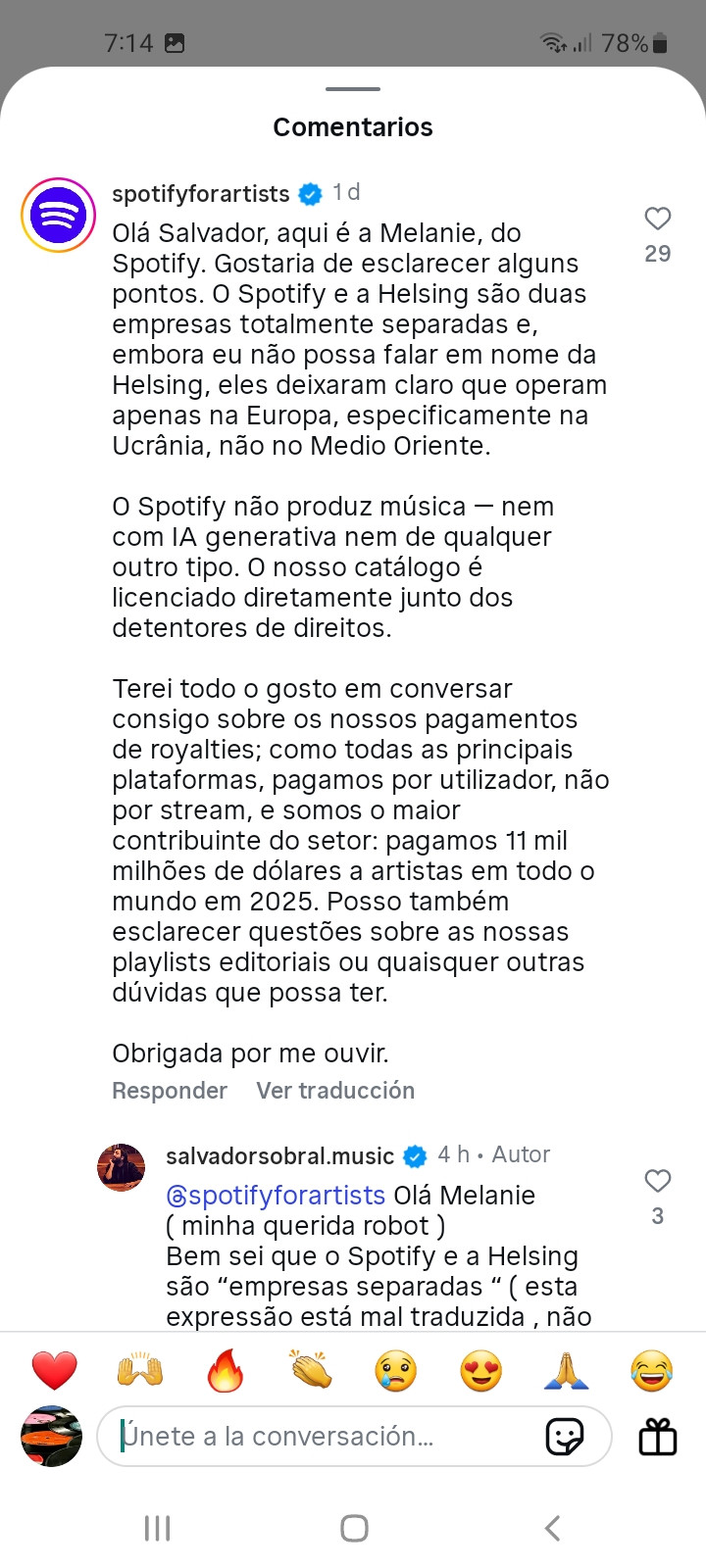Viewport: 706px width, 1568px height.
Task: Focus the 'Únete a la conversación' field
Action: pyautogui.click(x=314, y=1437)
